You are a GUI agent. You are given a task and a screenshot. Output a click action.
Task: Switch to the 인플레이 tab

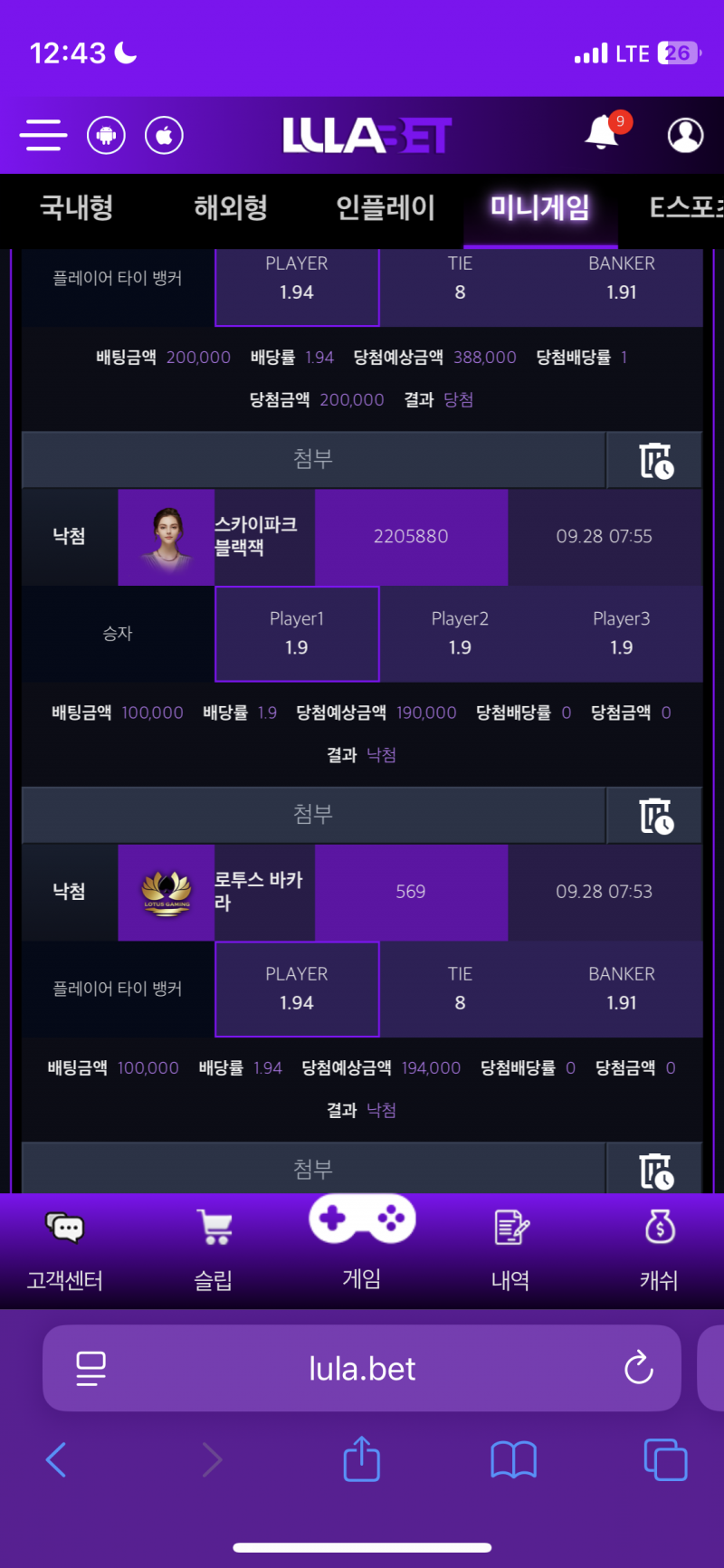coord(386,207)
